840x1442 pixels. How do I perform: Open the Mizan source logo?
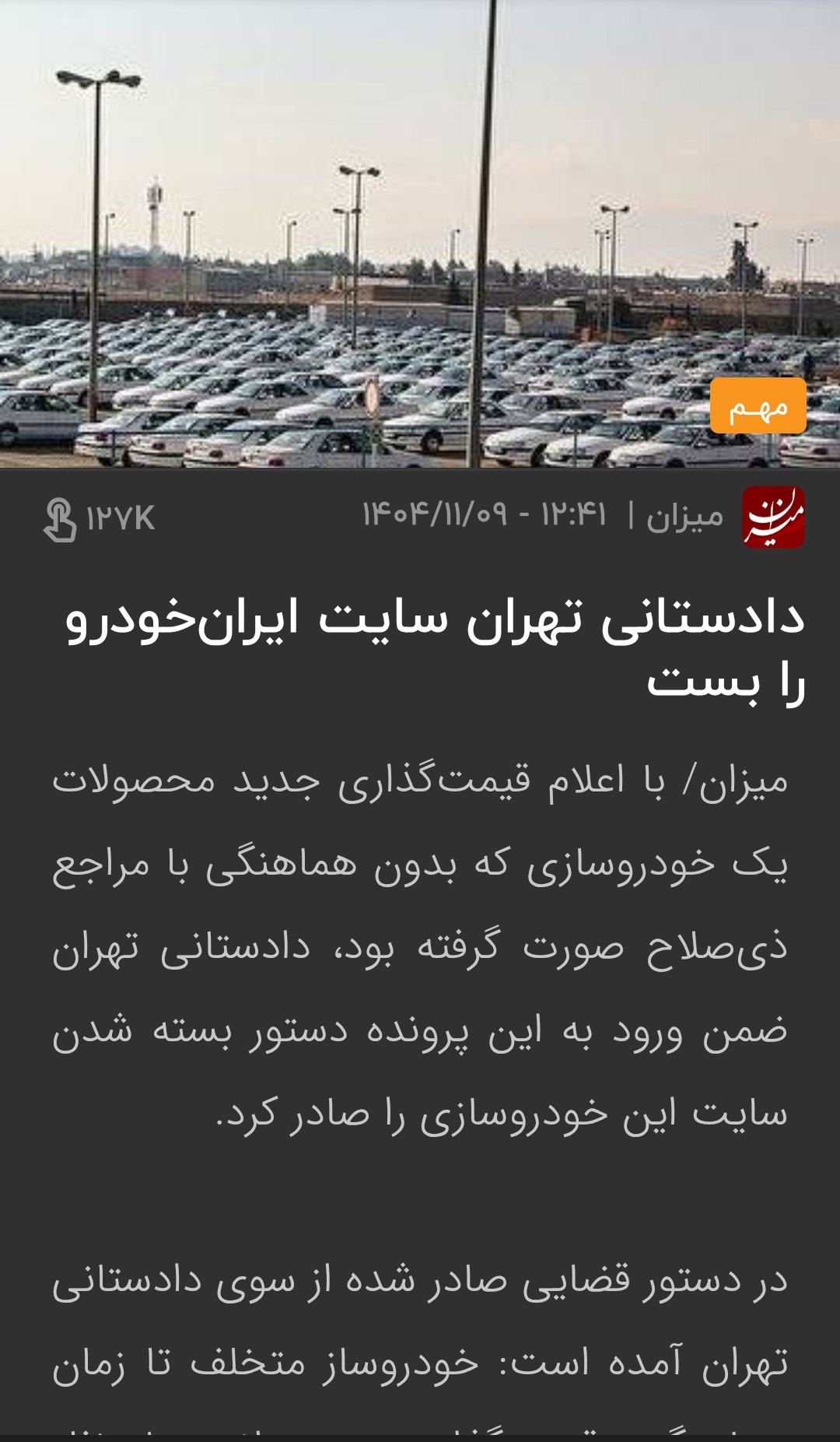click(x=773, y=518)
